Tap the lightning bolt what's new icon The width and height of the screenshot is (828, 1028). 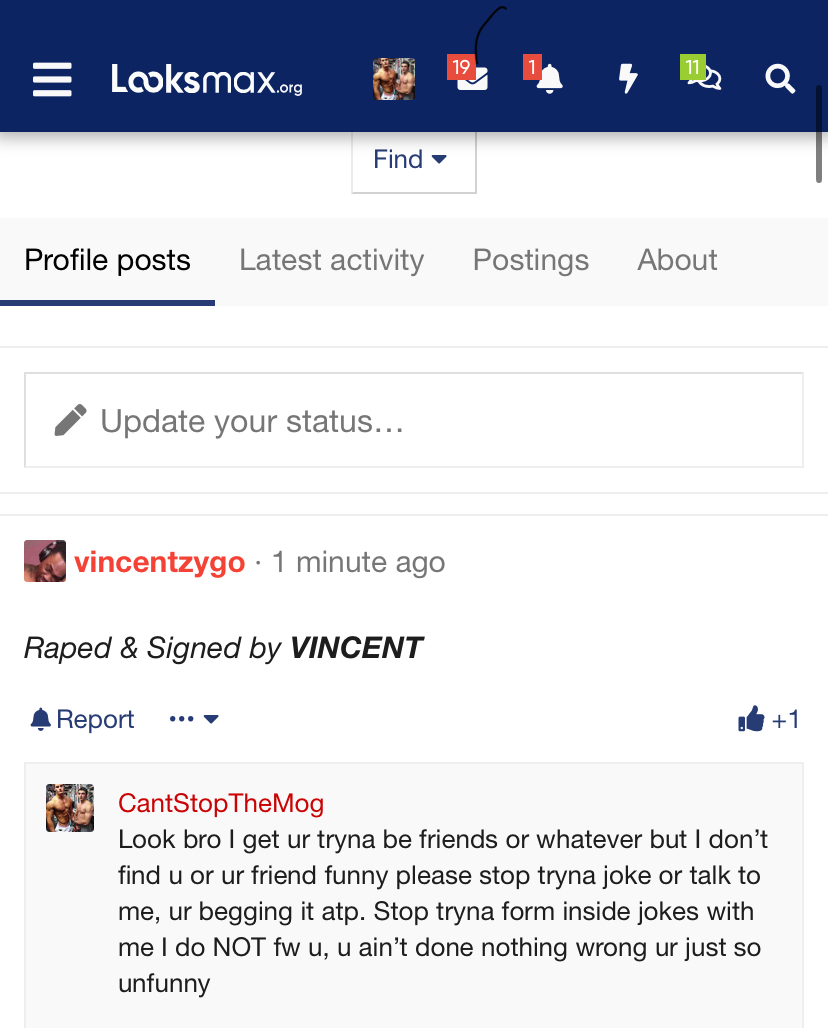[627, 79]
